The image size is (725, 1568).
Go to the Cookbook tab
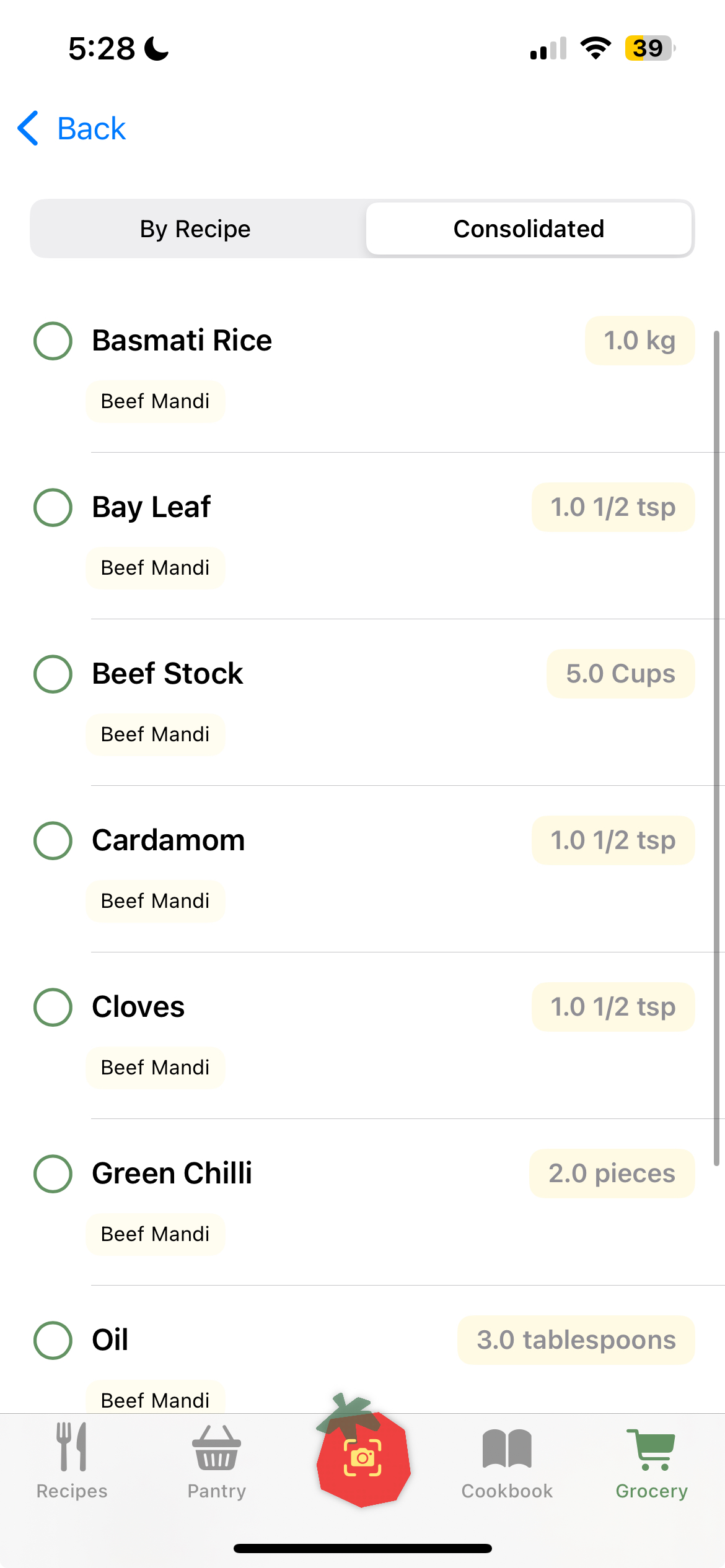[x=507, y=1461]
